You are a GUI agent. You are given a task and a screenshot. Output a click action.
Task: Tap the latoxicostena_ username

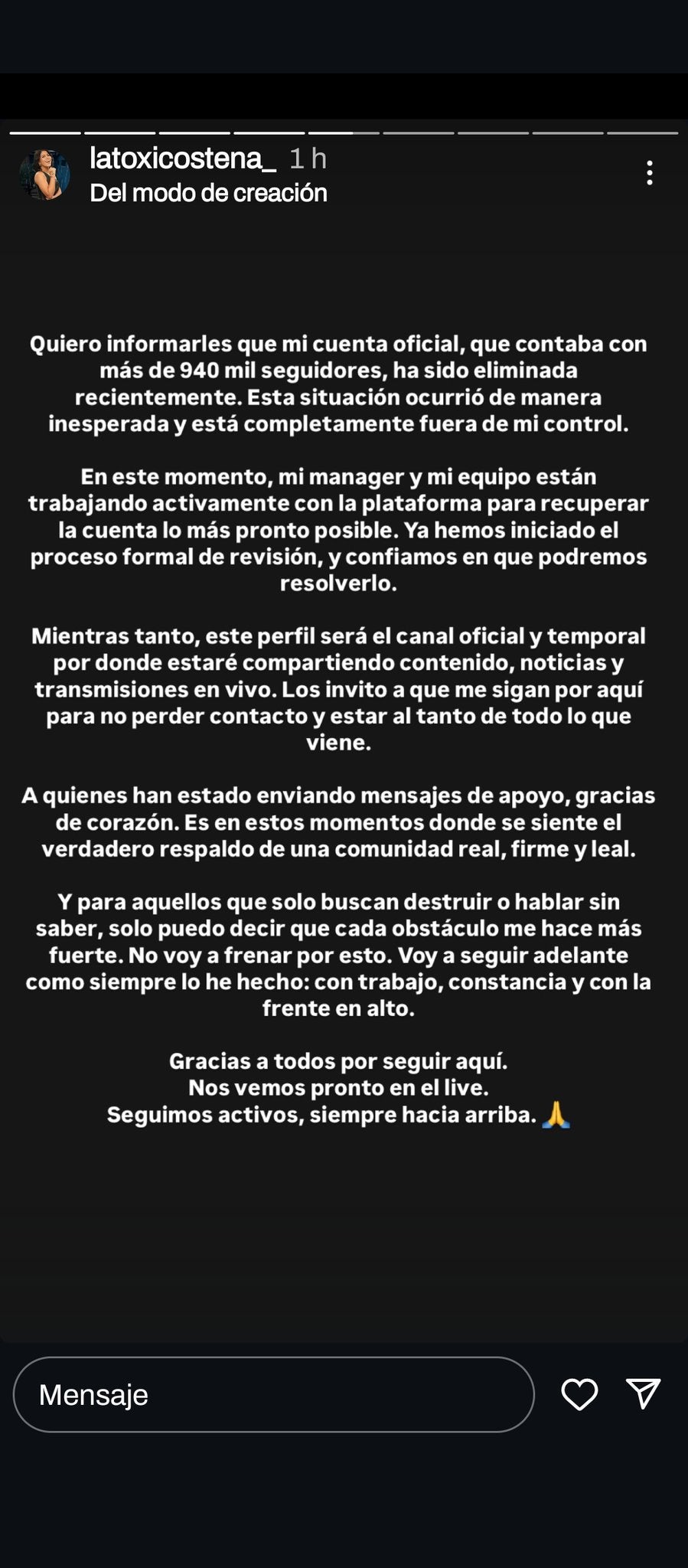pyautogui.click(x=183, y=158)
